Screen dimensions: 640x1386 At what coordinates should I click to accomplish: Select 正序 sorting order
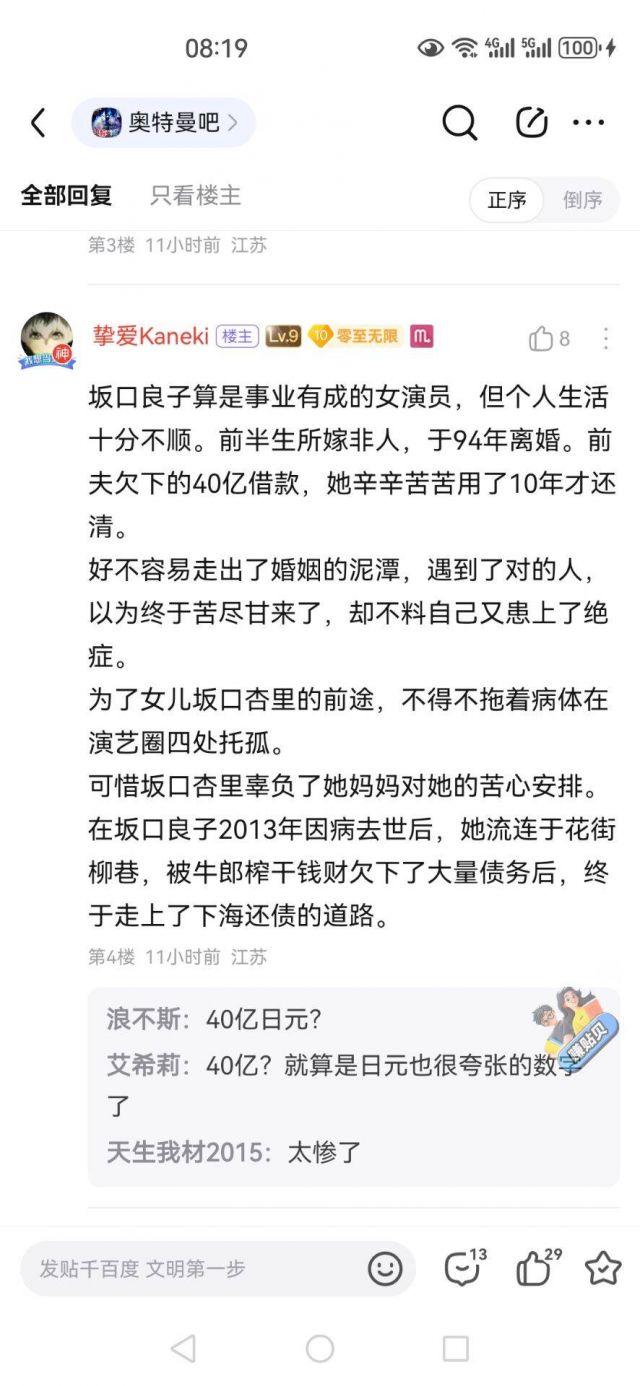[507, 200]
